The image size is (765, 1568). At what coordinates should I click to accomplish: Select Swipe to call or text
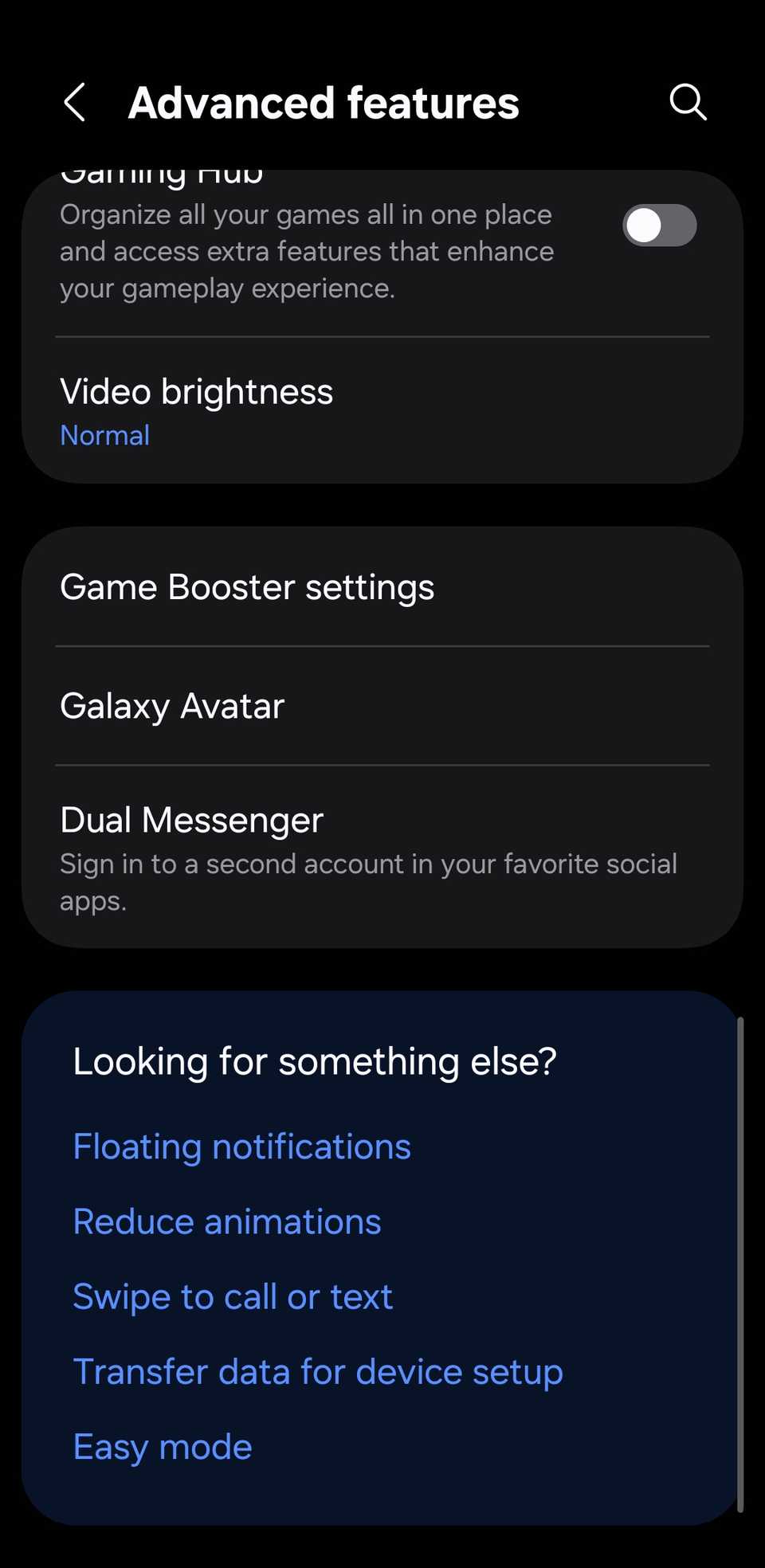(233, 1297)
